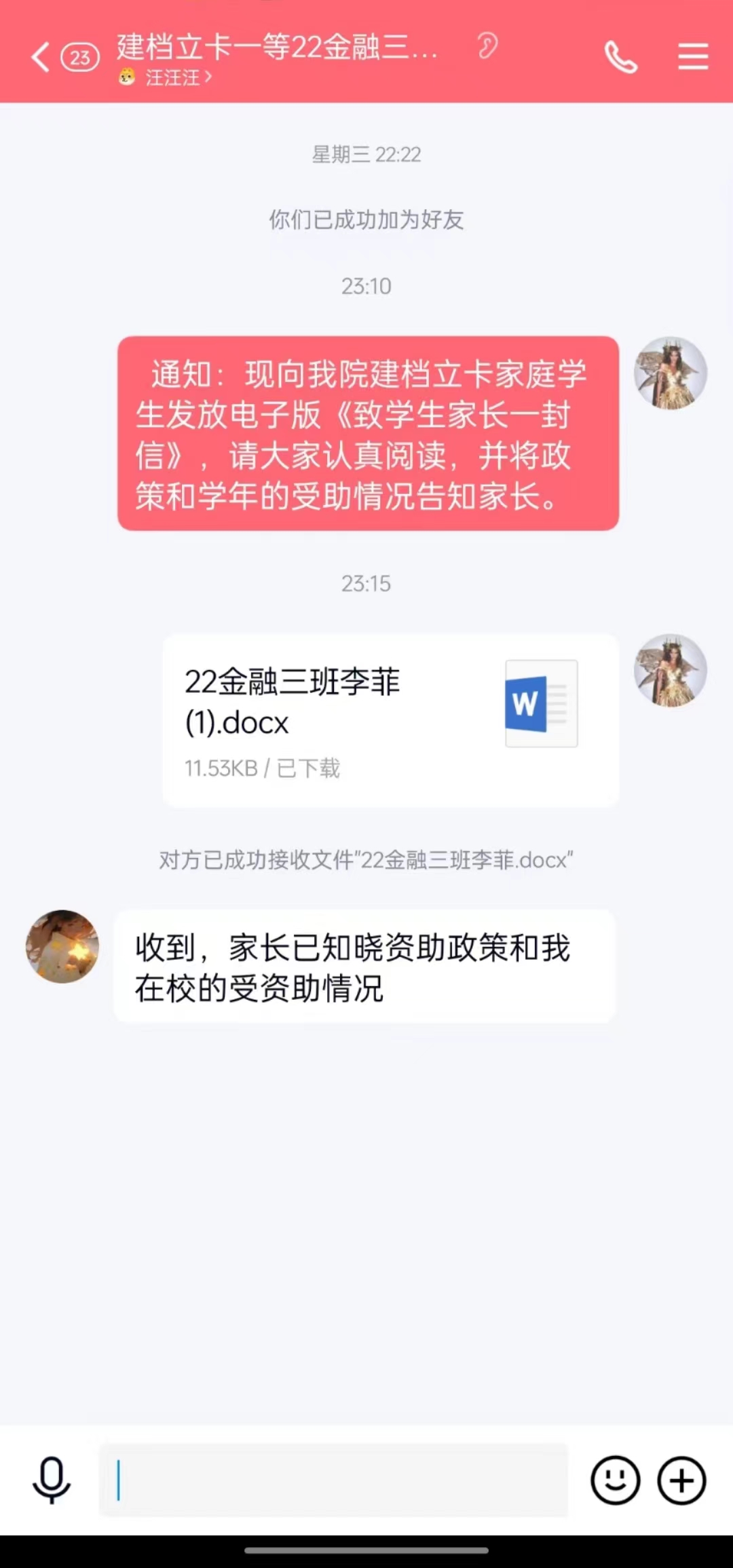Open the emoji picker

point(615,1480)
